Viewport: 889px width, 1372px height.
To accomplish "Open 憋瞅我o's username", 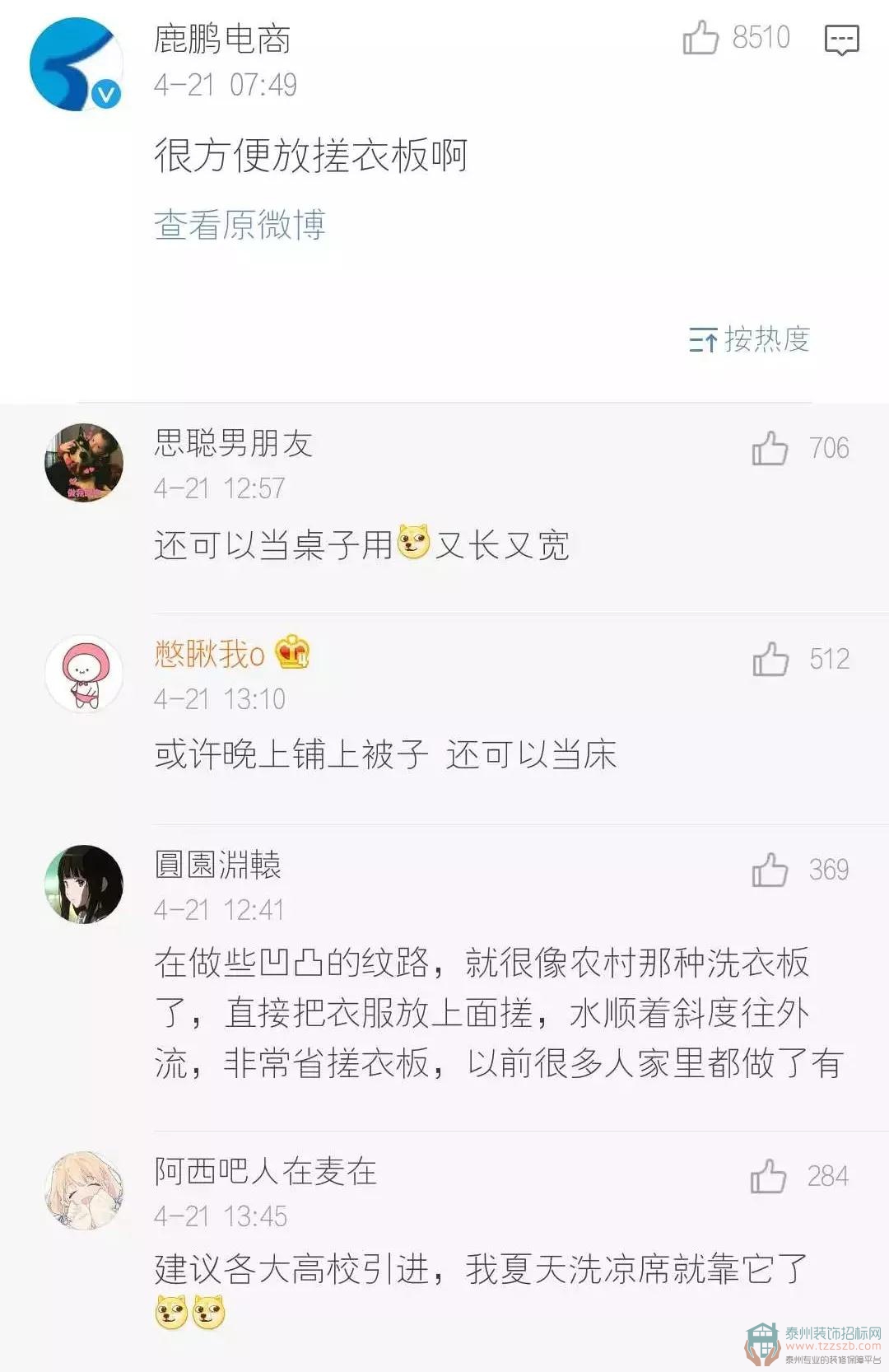I will [x=210, y=655].
